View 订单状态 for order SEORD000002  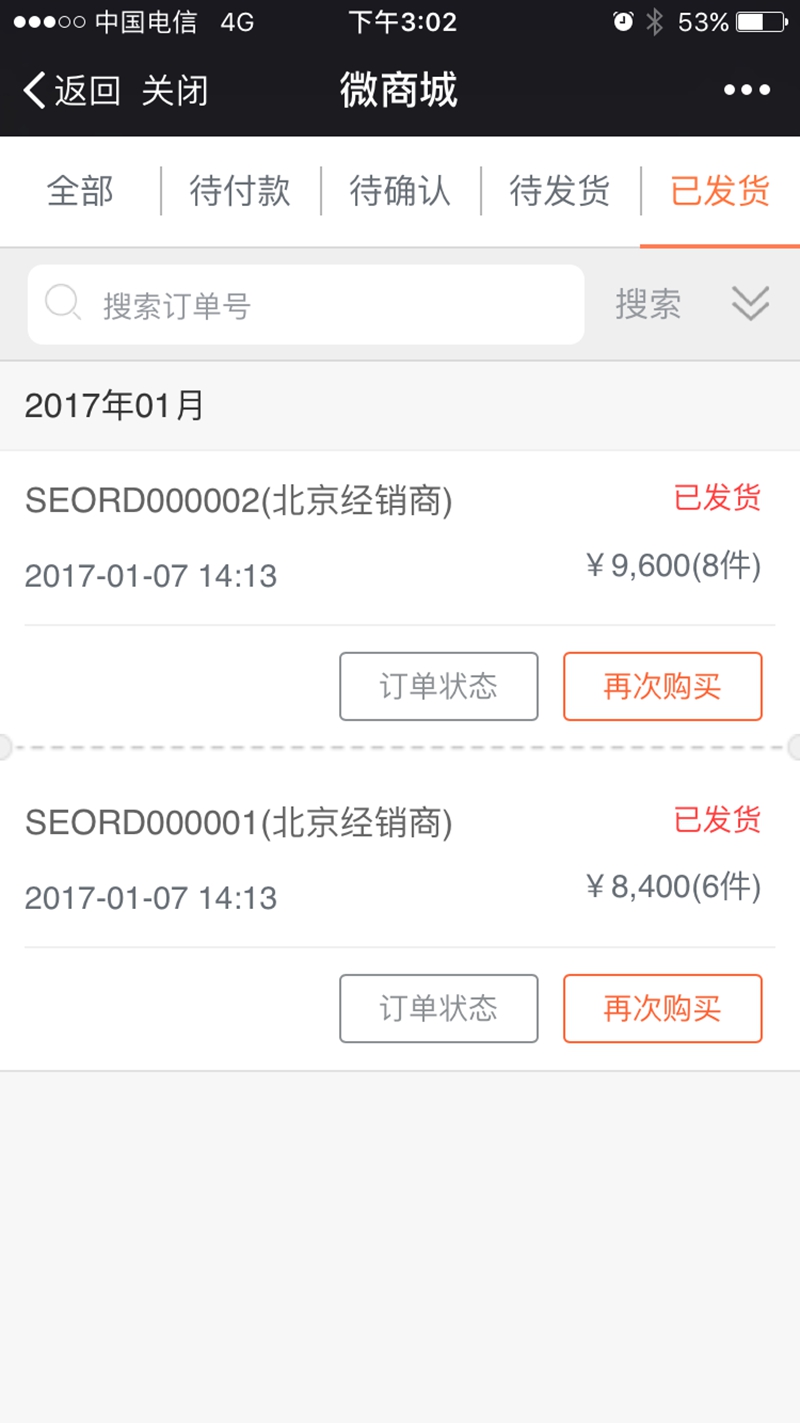pos(439,687)
